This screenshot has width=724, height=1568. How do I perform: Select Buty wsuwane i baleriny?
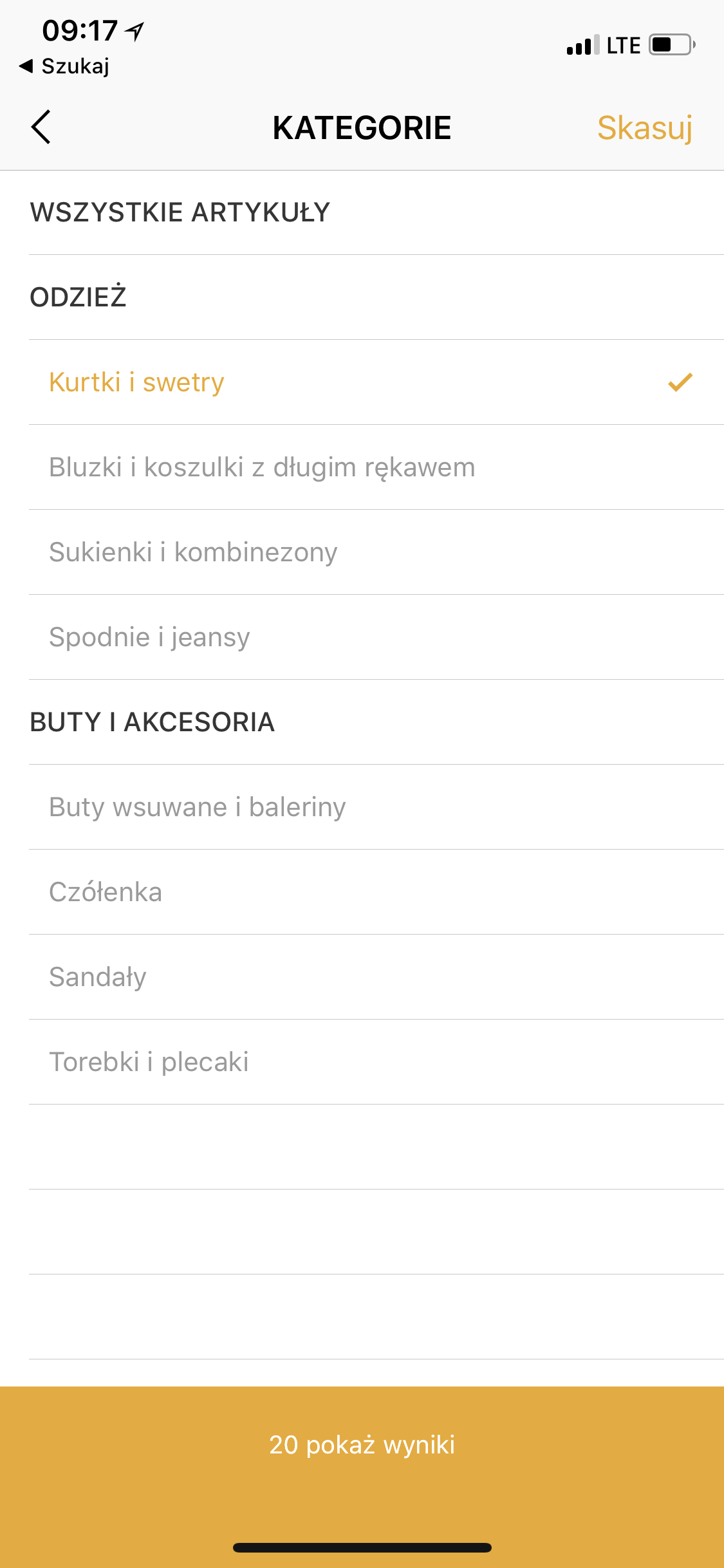[198, 807]
